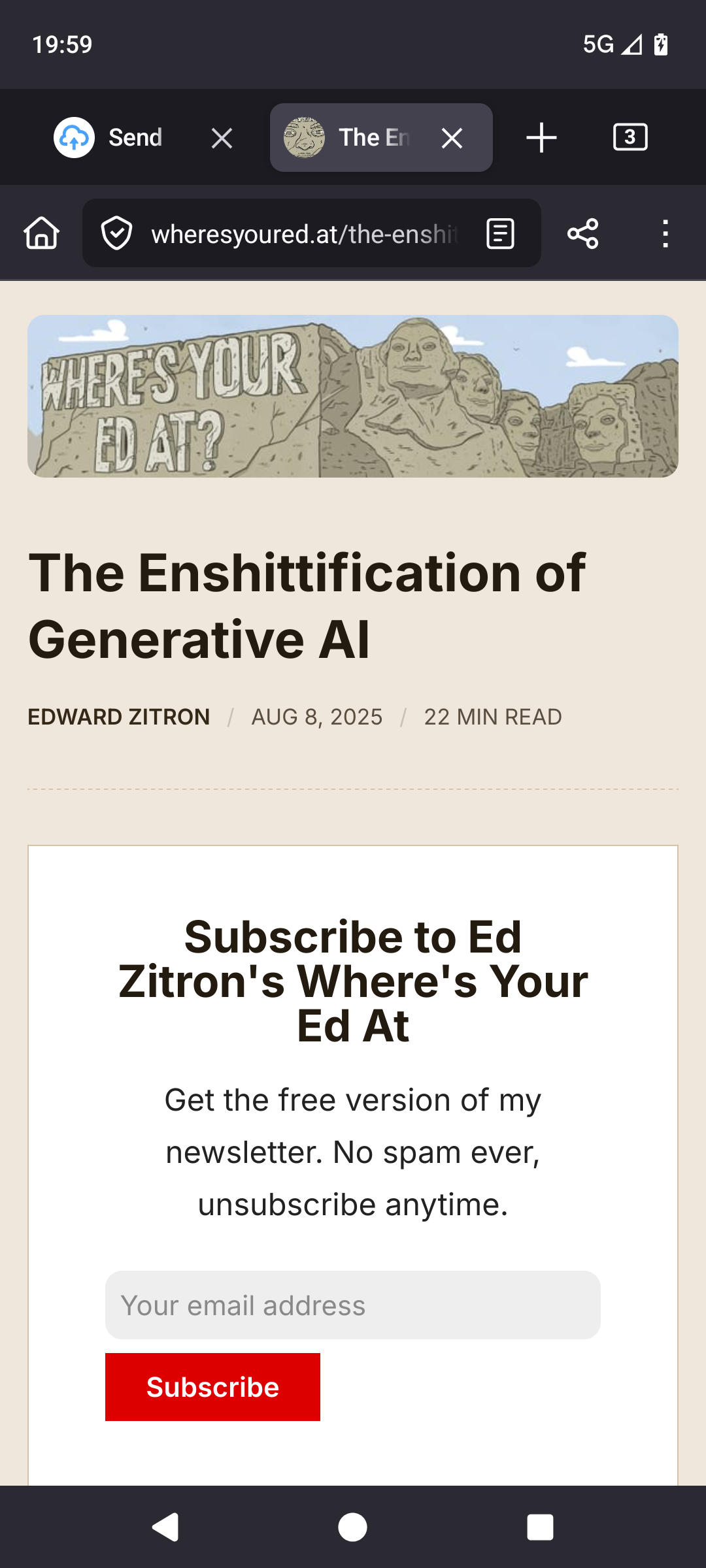Open a new browser tab
Viewport: 706px width, 1568px height.
[x=541, y=138]
